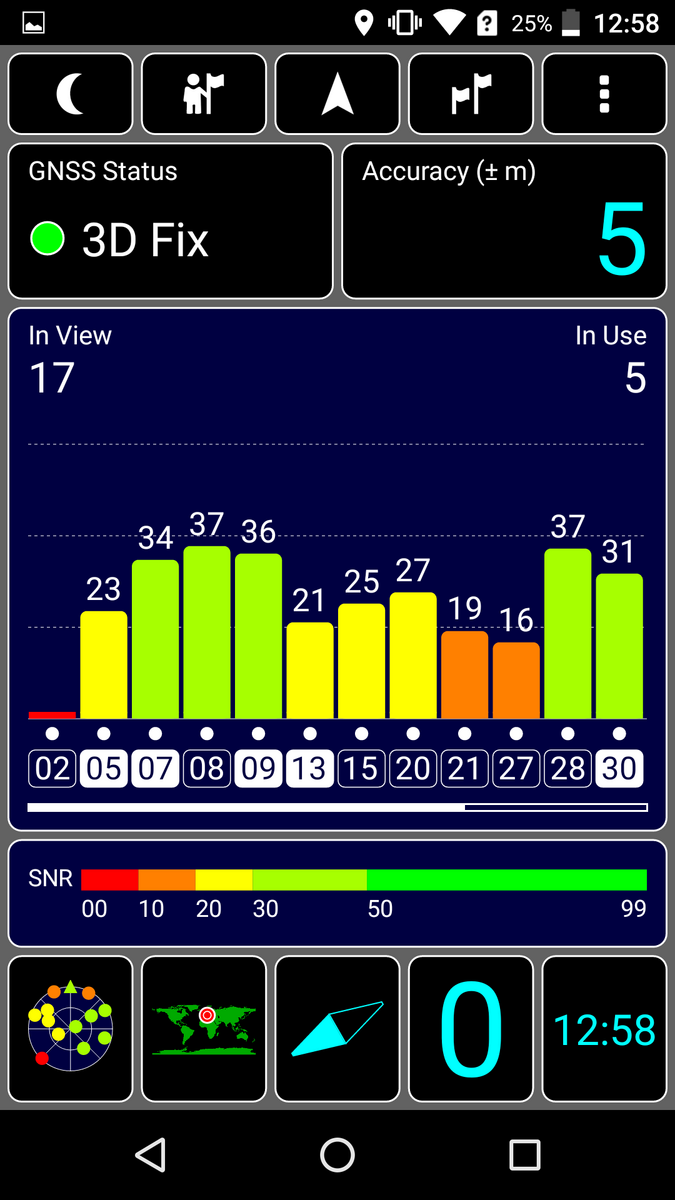Open the time tile showing 12:58
This screenshot has height=1200, width=675.
[604, 1029]
